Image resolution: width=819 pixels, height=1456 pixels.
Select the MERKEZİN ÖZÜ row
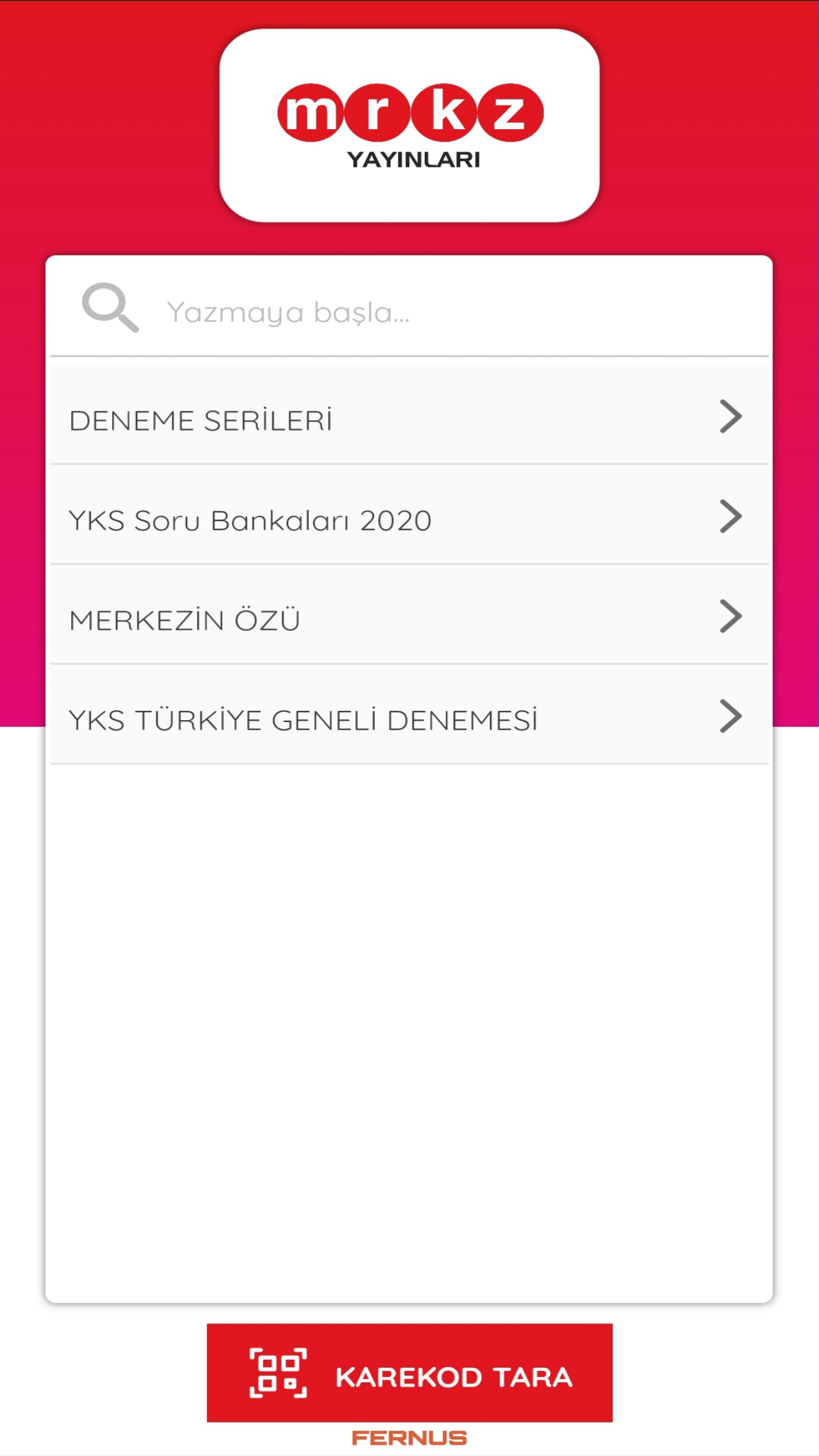pos(409,616)
